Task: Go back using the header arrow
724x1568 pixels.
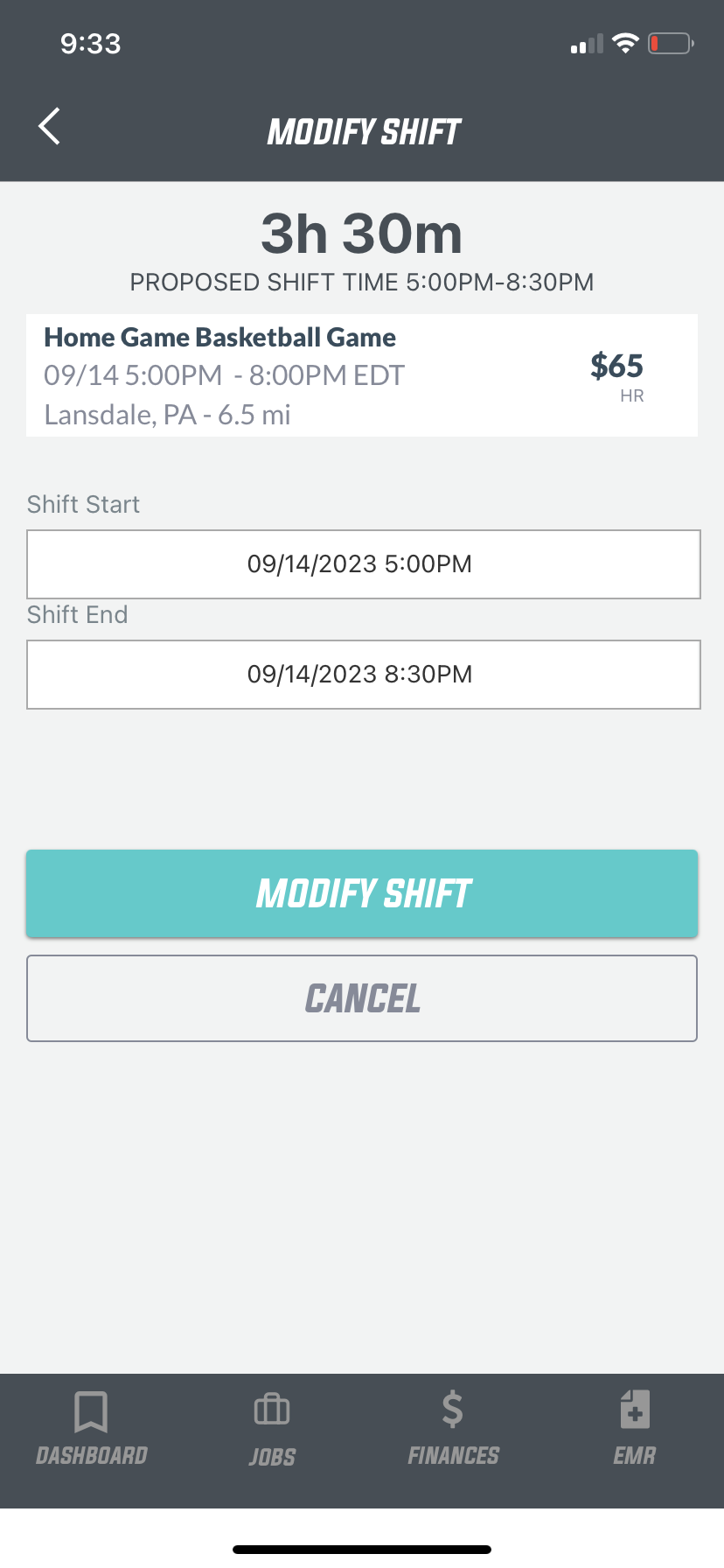Action: [x=50, y=127]
